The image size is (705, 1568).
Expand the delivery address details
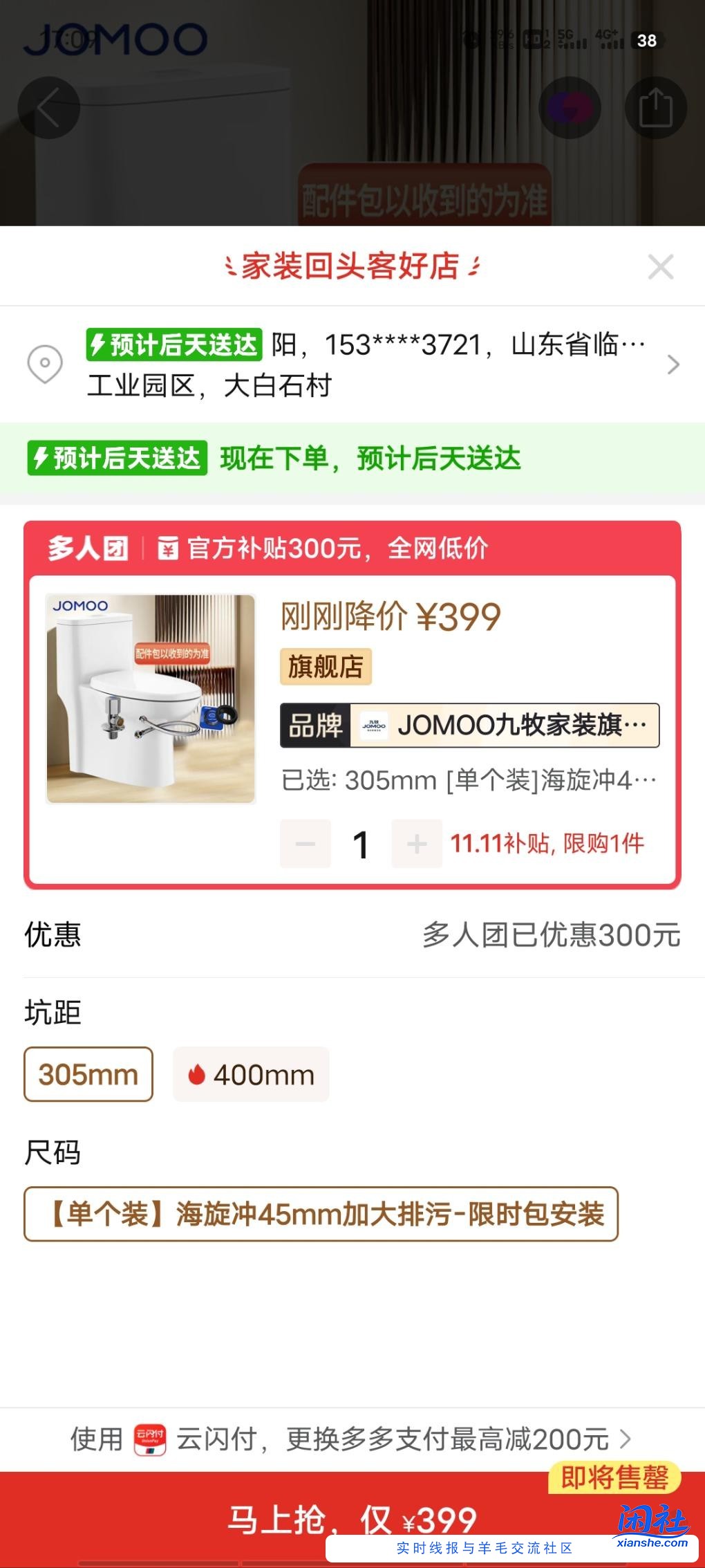(673, 365)
